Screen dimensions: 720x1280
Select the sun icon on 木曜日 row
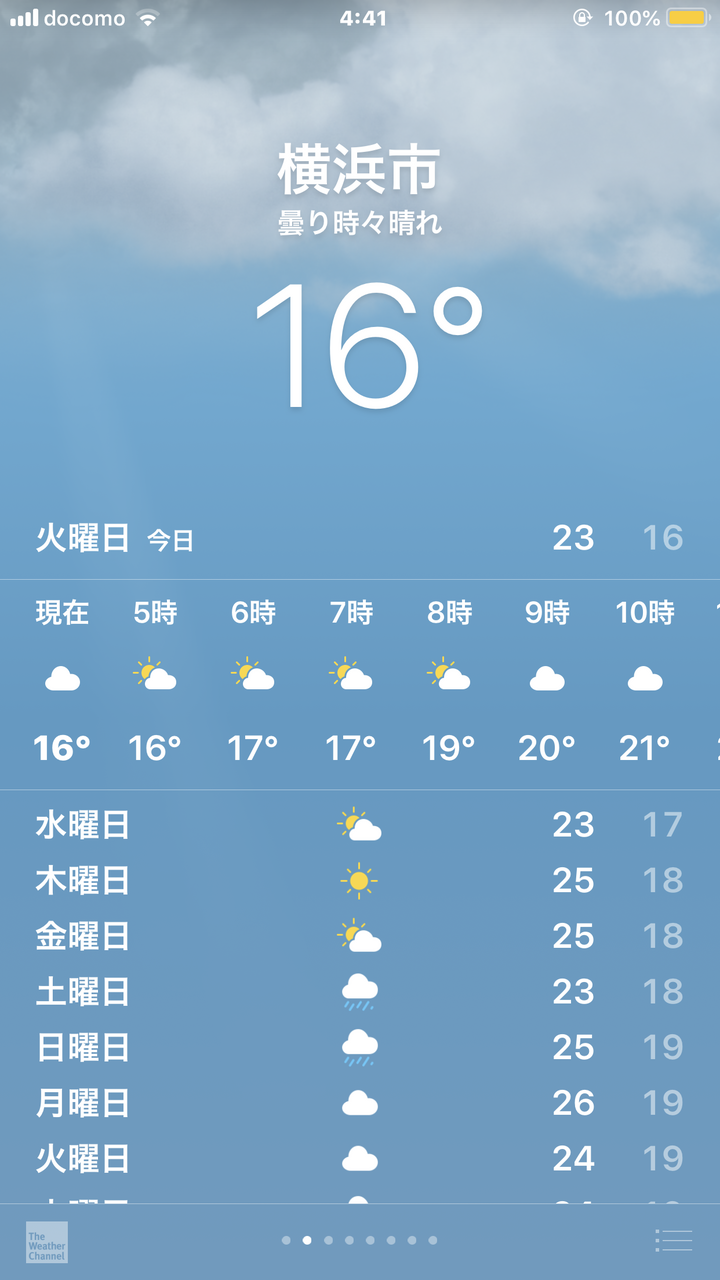click(x=360, y=880)
